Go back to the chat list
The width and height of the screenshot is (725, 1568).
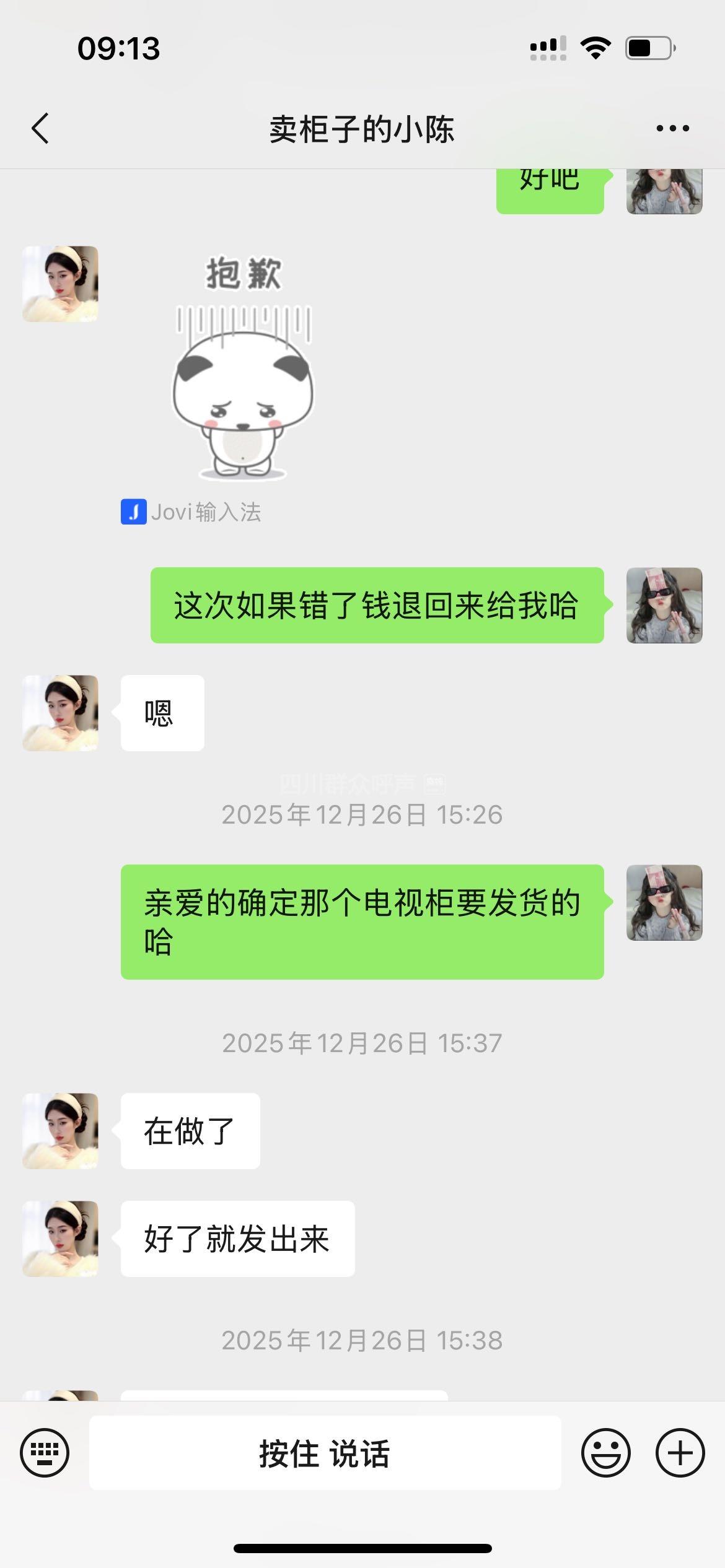pyautogui.click(x=40, y=129)
